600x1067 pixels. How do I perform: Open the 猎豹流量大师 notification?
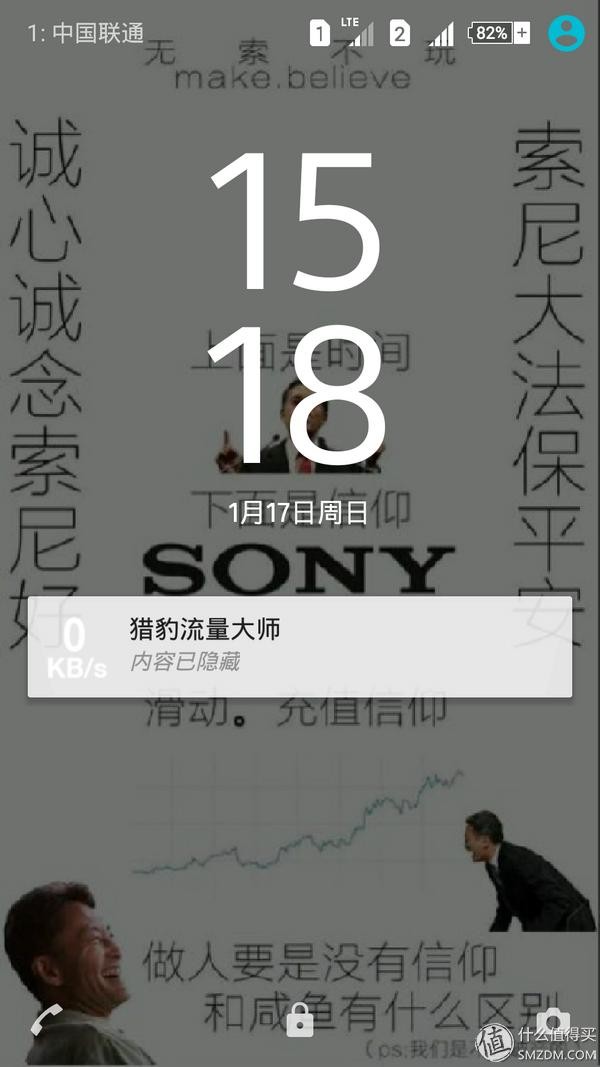tap(300, 646)
